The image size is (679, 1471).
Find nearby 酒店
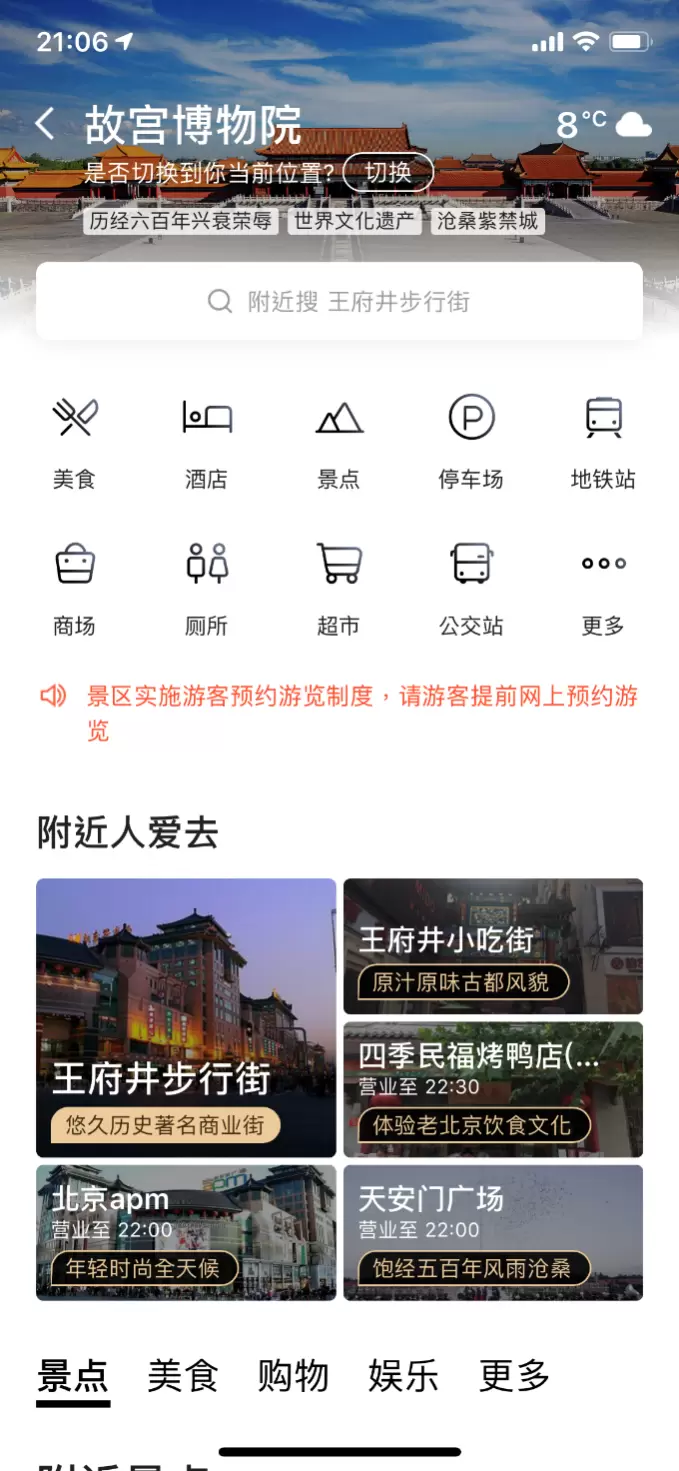tap(206, 440)
